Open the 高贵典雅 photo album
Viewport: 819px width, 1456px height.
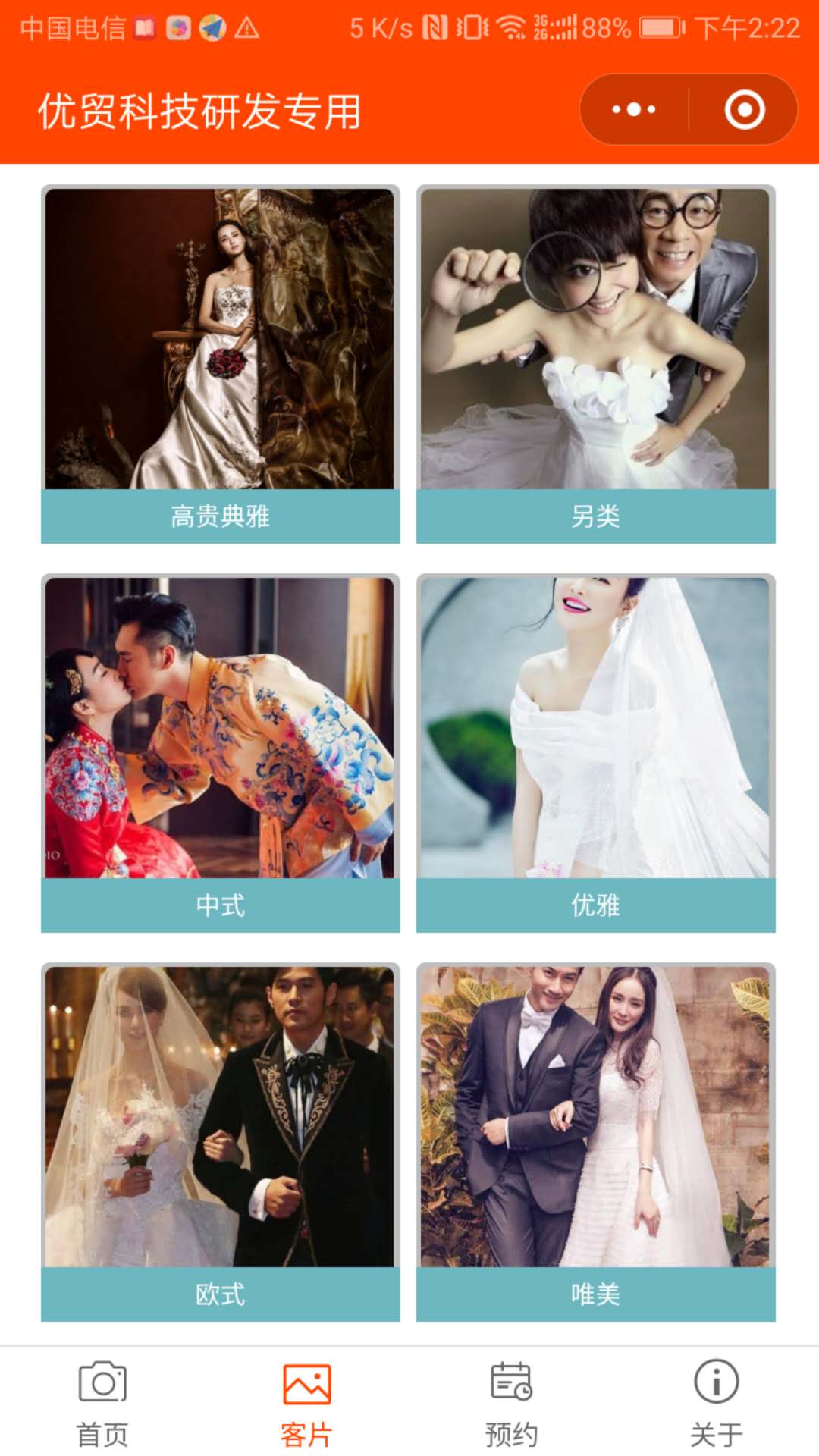[220, 364]
